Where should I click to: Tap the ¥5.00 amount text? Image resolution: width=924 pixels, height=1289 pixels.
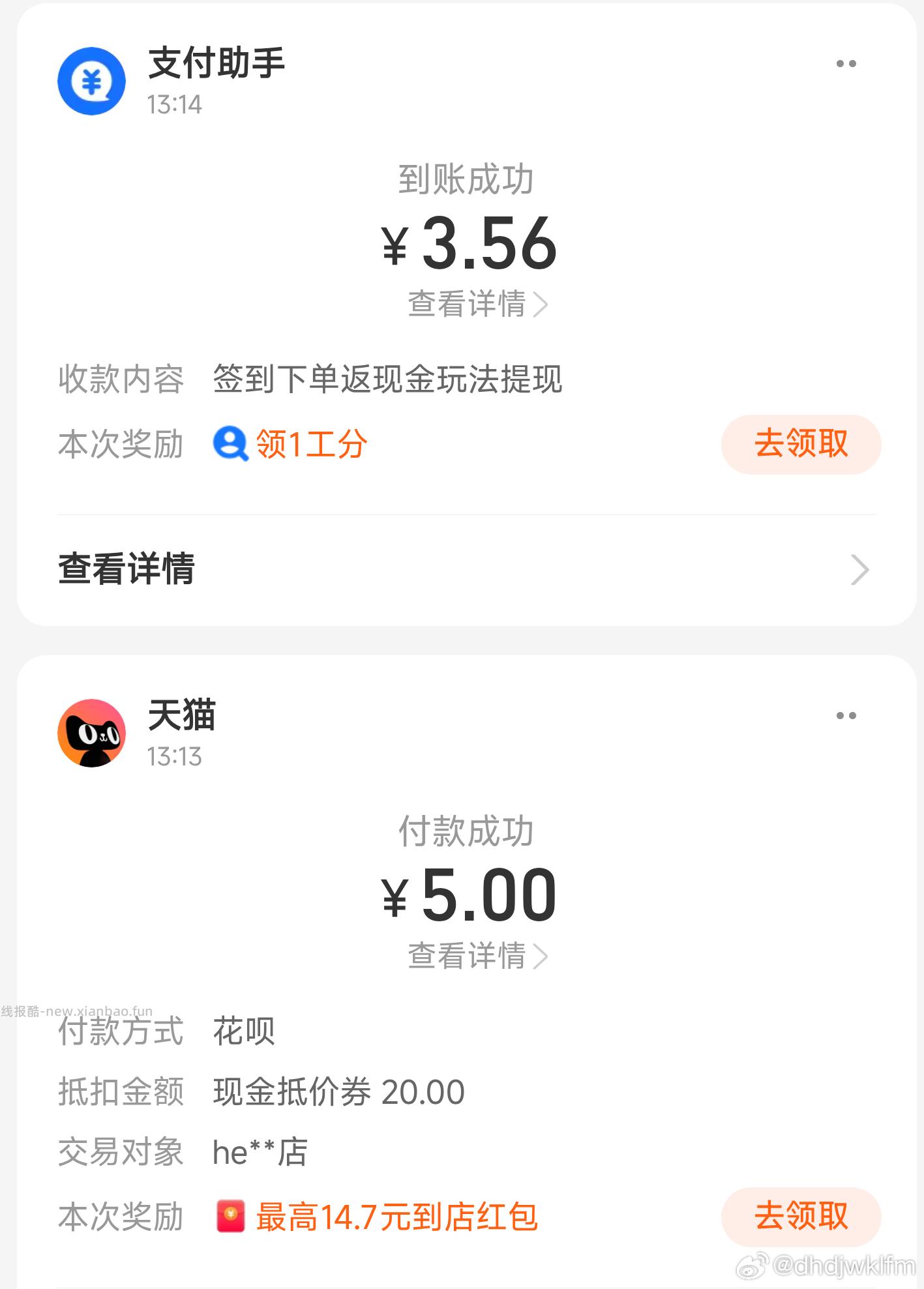tap(469, 895)
